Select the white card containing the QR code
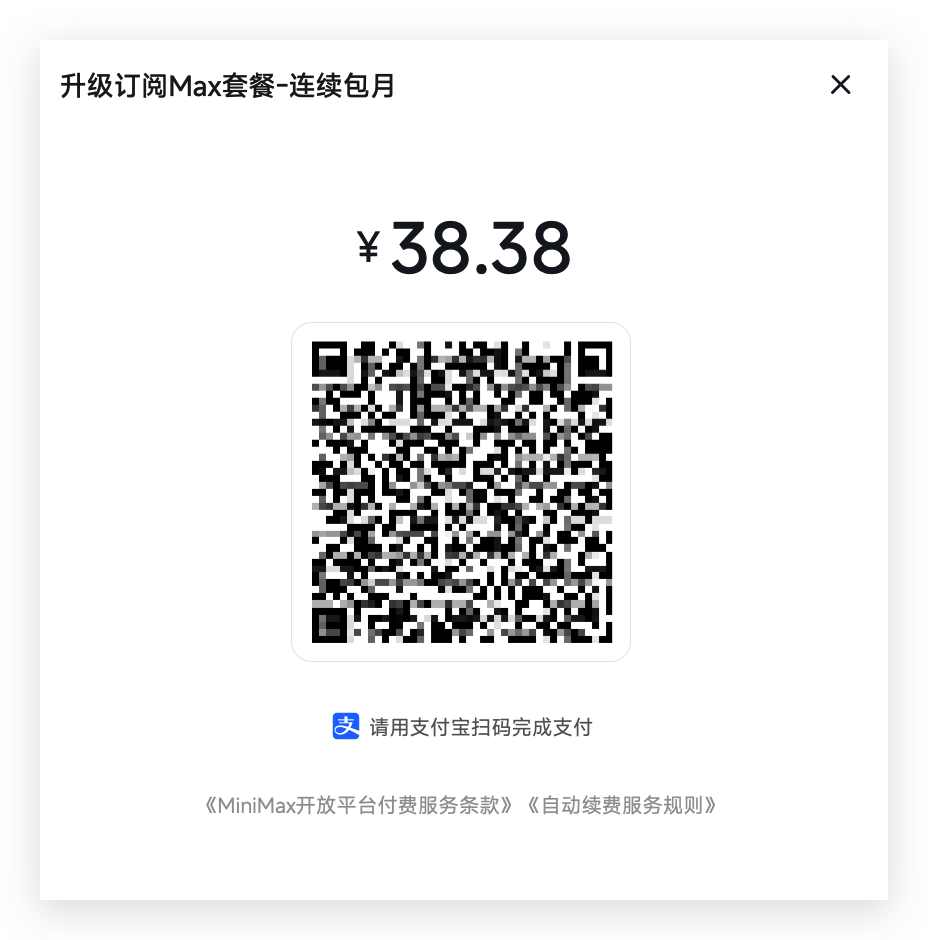 click(x=462, y=490)
